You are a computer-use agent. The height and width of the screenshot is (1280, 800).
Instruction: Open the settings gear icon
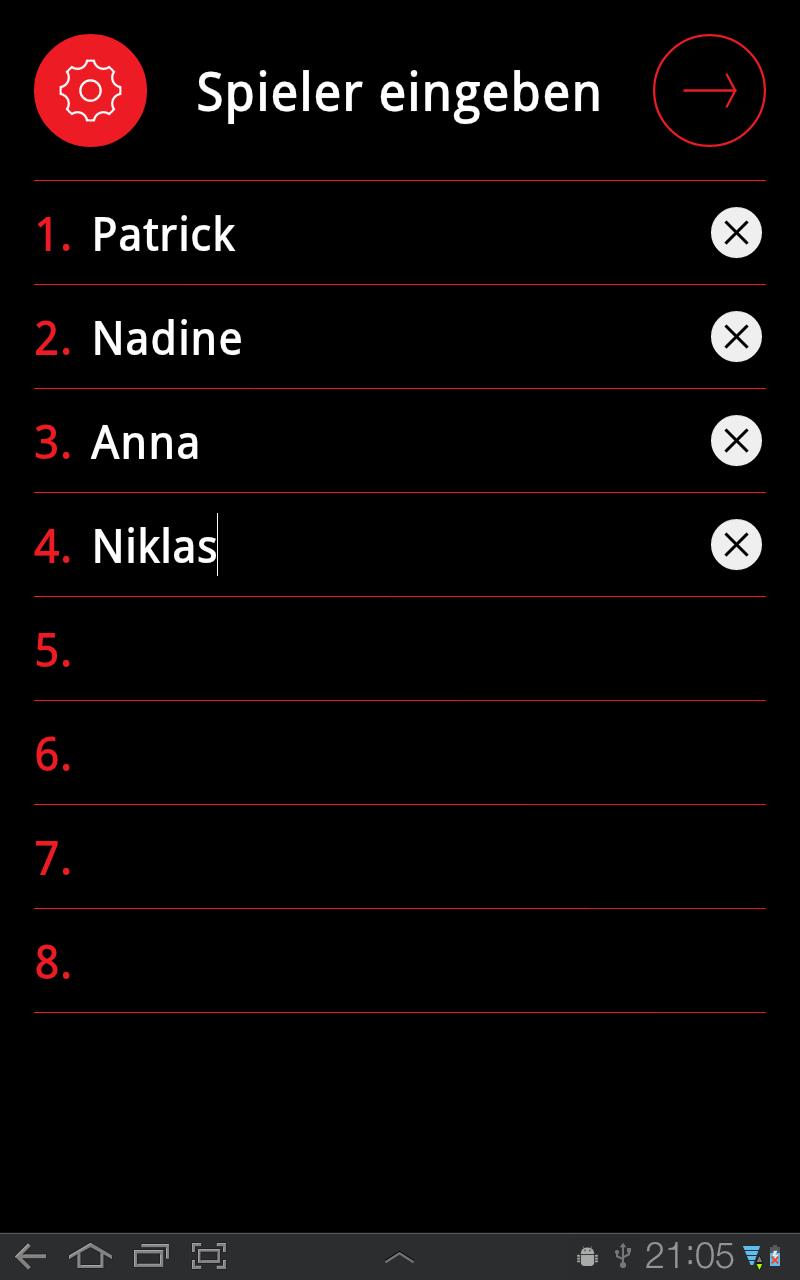(90, 91)
